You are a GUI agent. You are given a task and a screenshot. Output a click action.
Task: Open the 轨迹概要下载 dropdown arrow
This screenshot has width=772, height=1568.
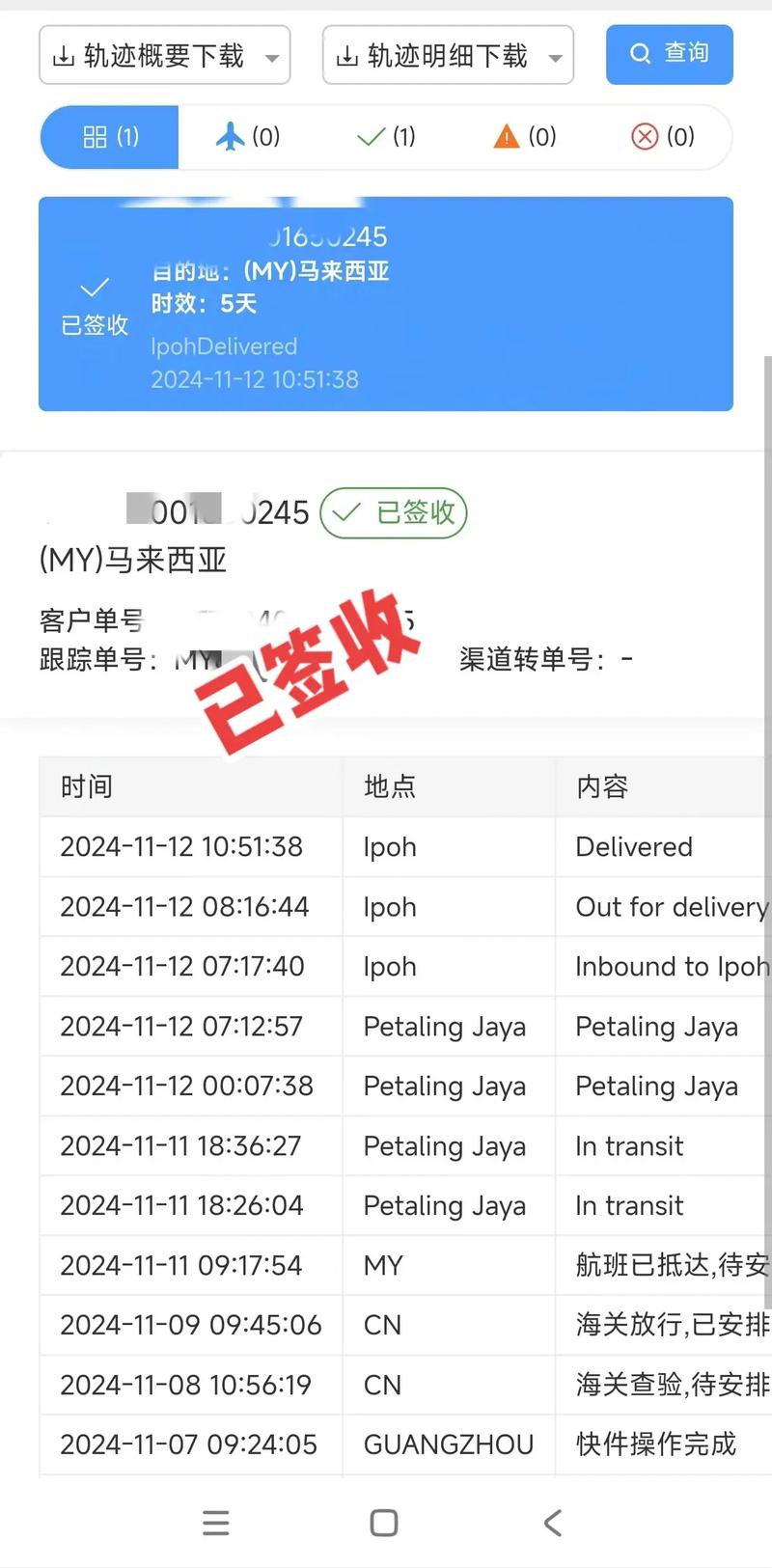pyautogui.click(x=273, y=56)
